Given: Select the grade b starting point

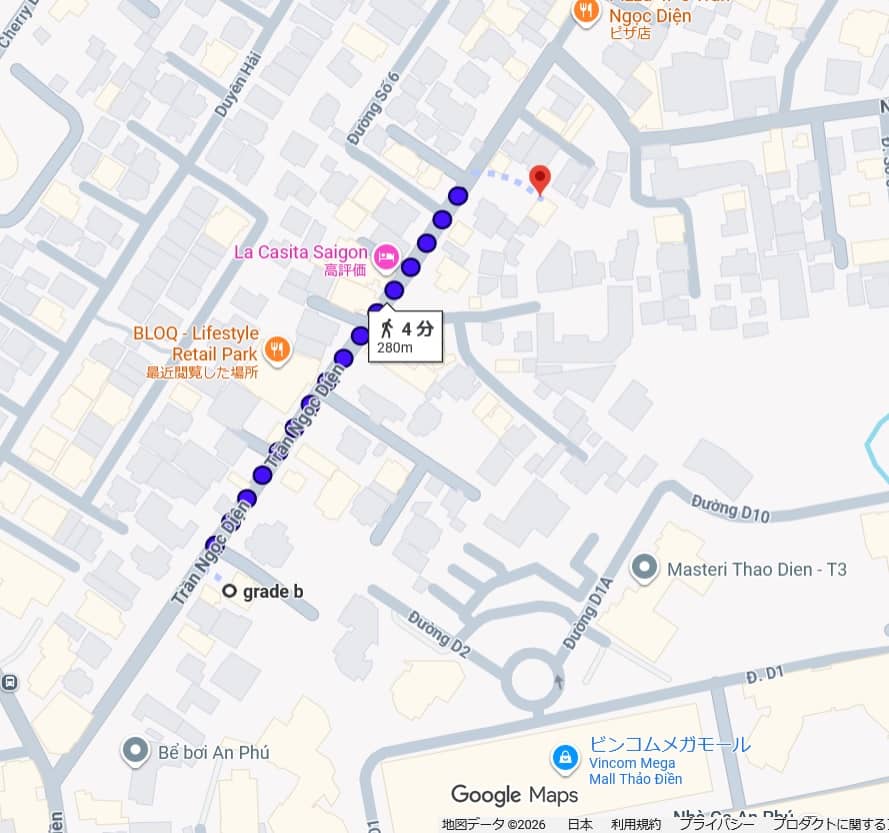Looking at the screenshot, I should [230, 592].
